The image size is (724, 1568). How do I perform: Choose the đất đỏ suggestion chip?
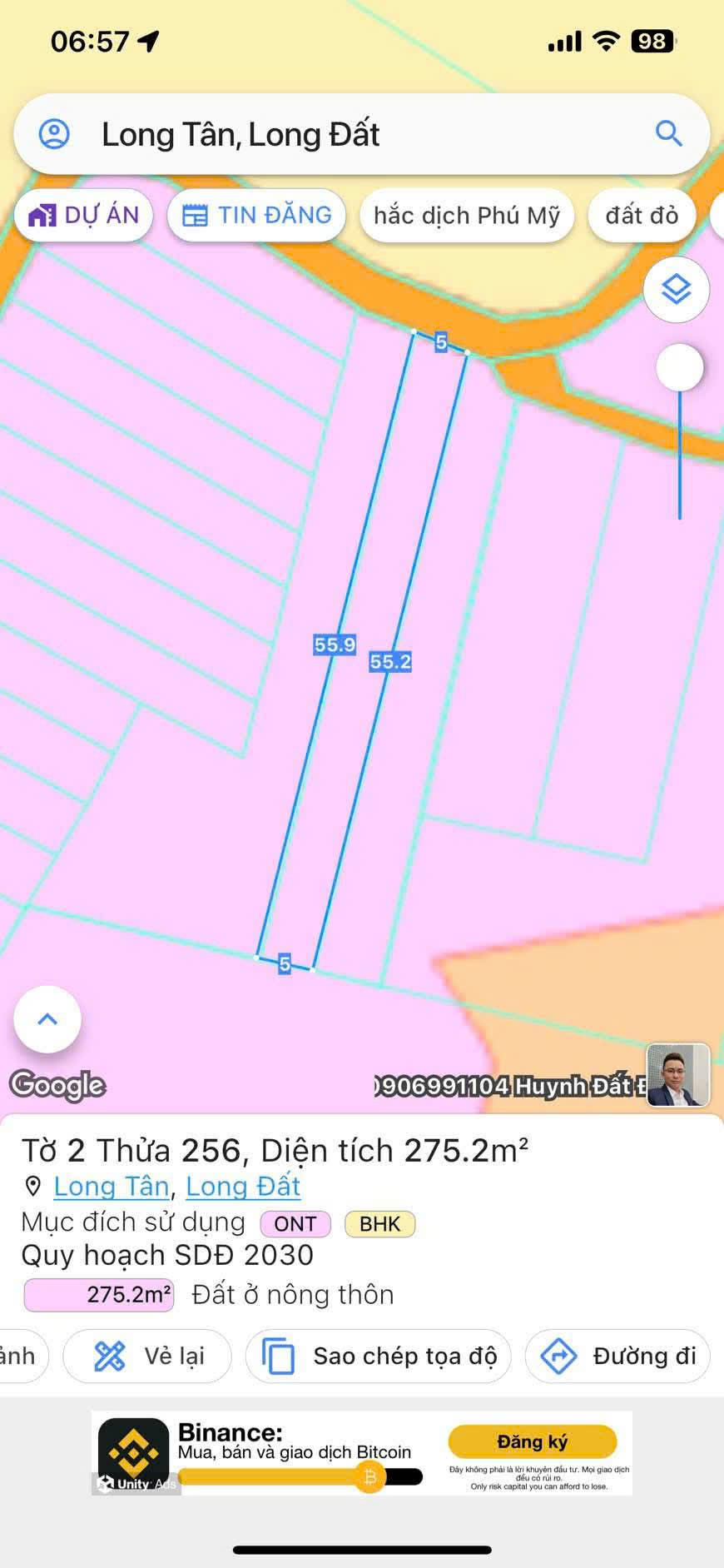(x=641, y=216)
